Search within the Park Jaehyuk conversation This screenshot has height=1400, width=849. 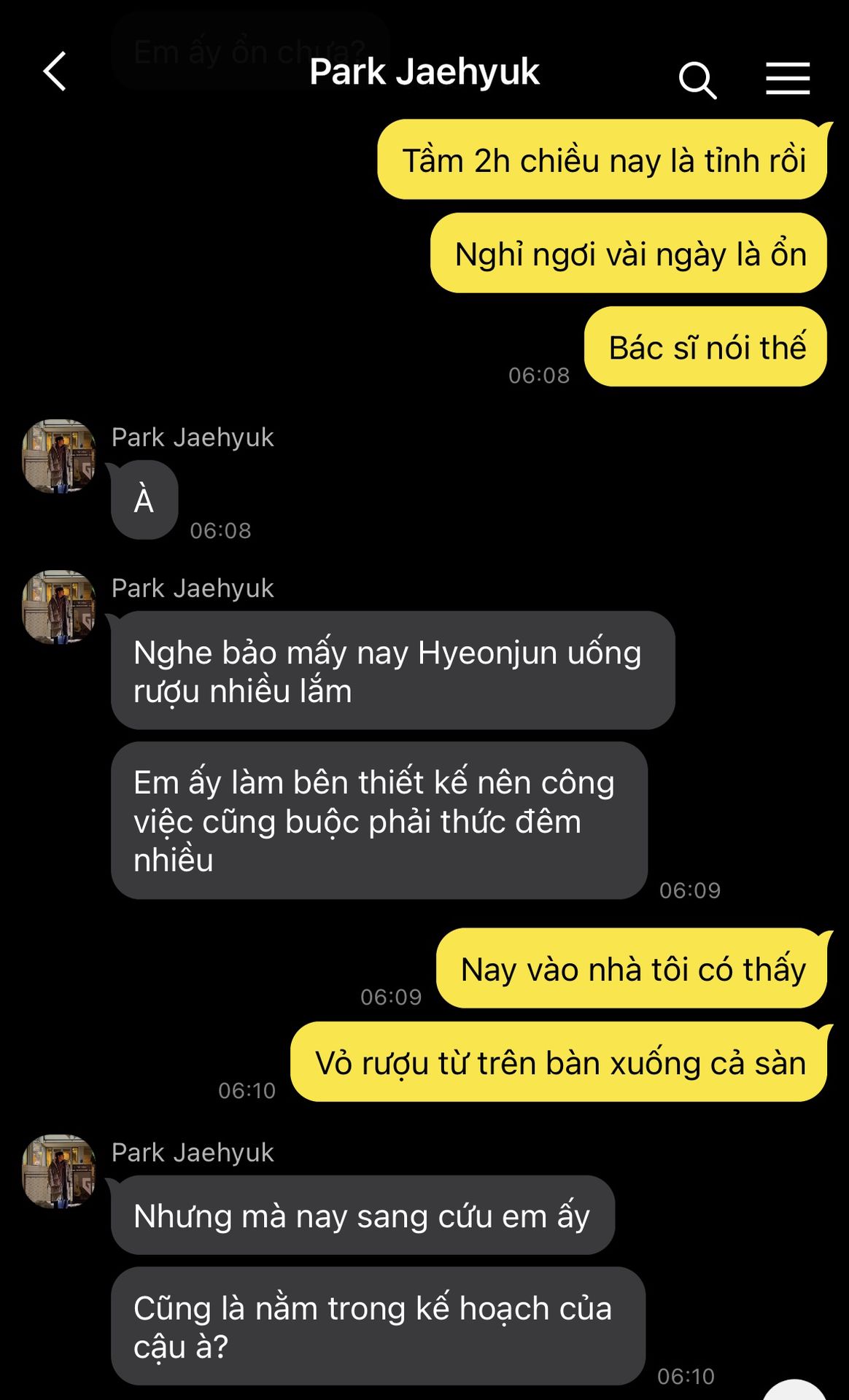click(697, 79)
